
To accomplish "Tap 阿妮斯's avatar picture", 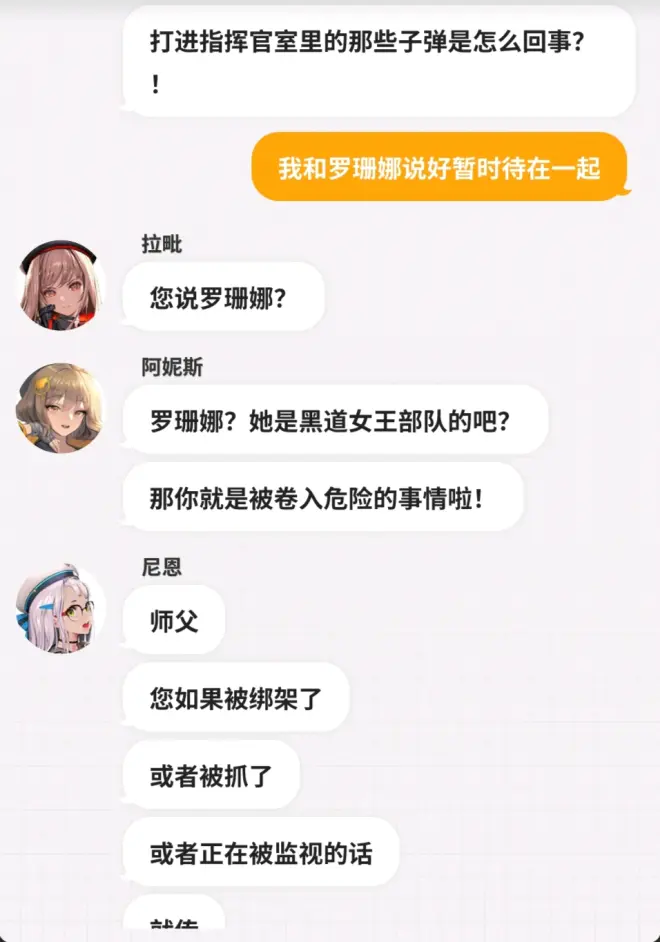I will [60, 407].
